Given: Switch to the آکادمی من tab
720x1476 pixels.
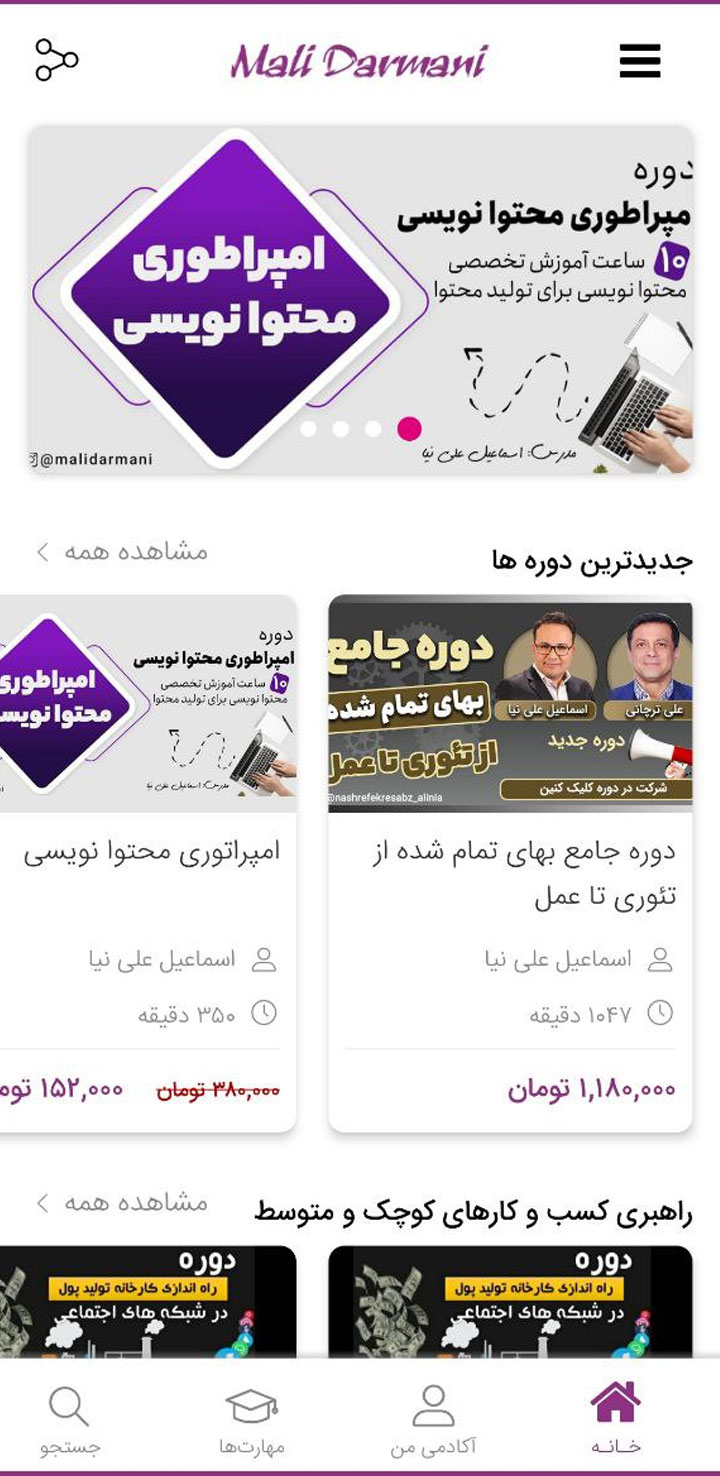Looking at the screenshot, I should click(x=433, y=1418).
